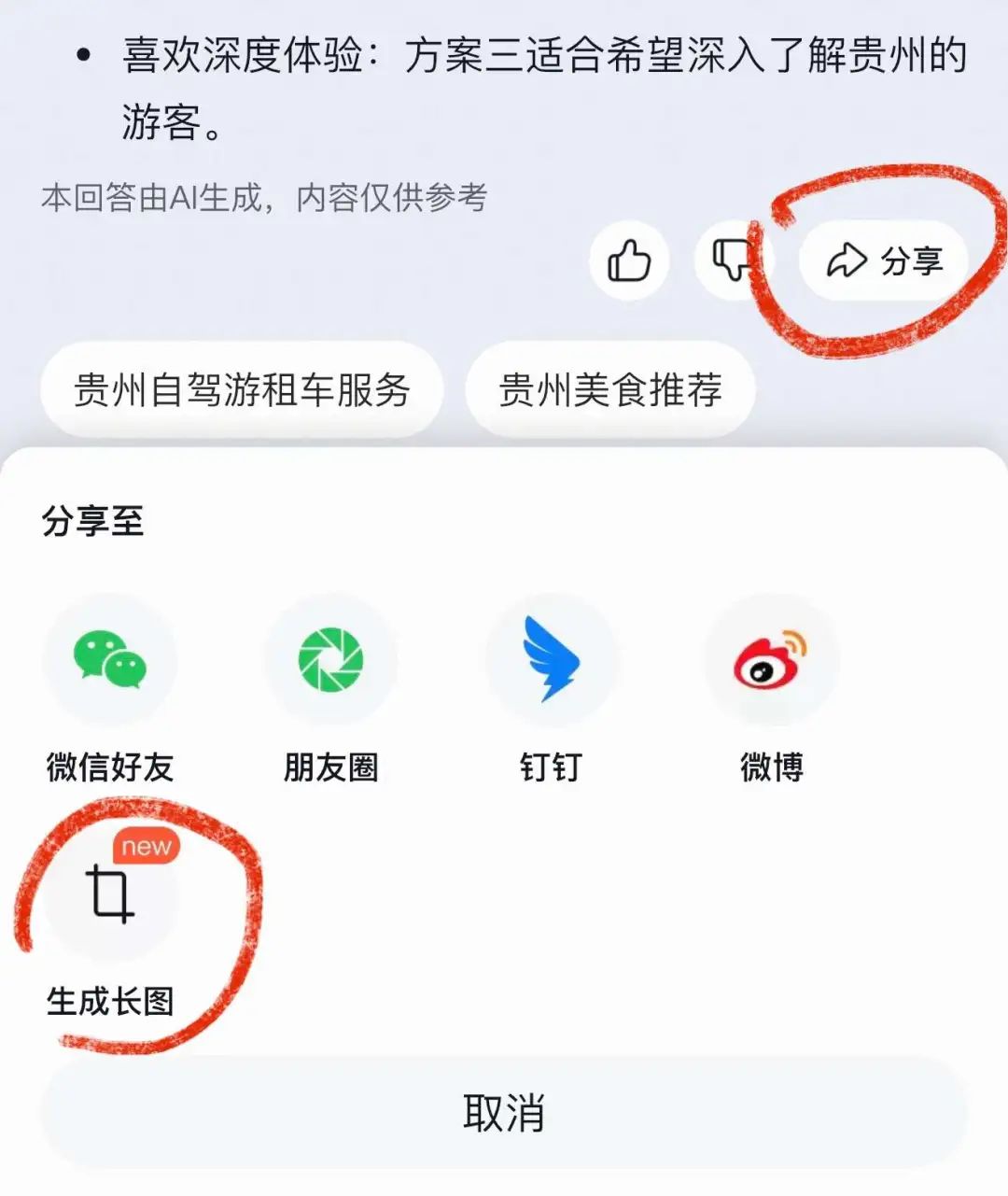Dismiss the share sheet with 取消
Screen dimensions: 1008x1196
pos(504,1113)
